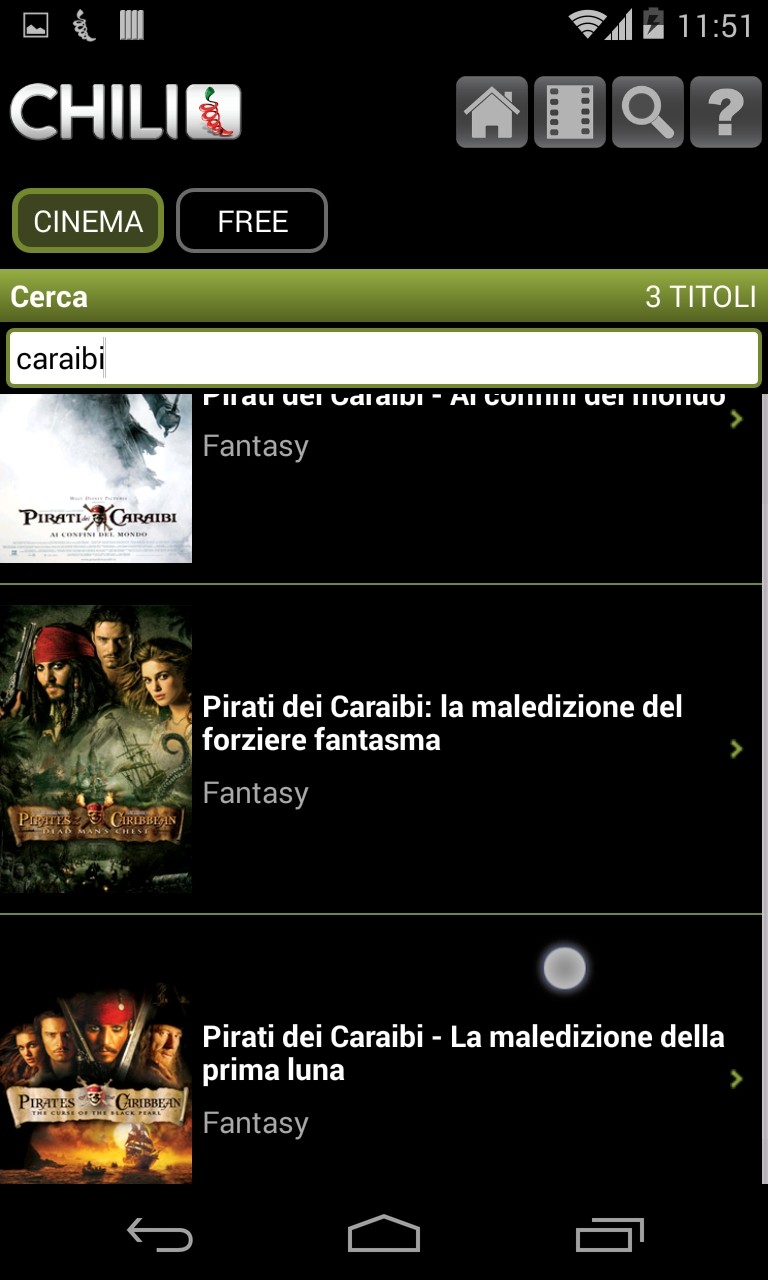The image size is (768, 1280).
Task: Show recent apps from navigation bar
Action: [610, 1236]
